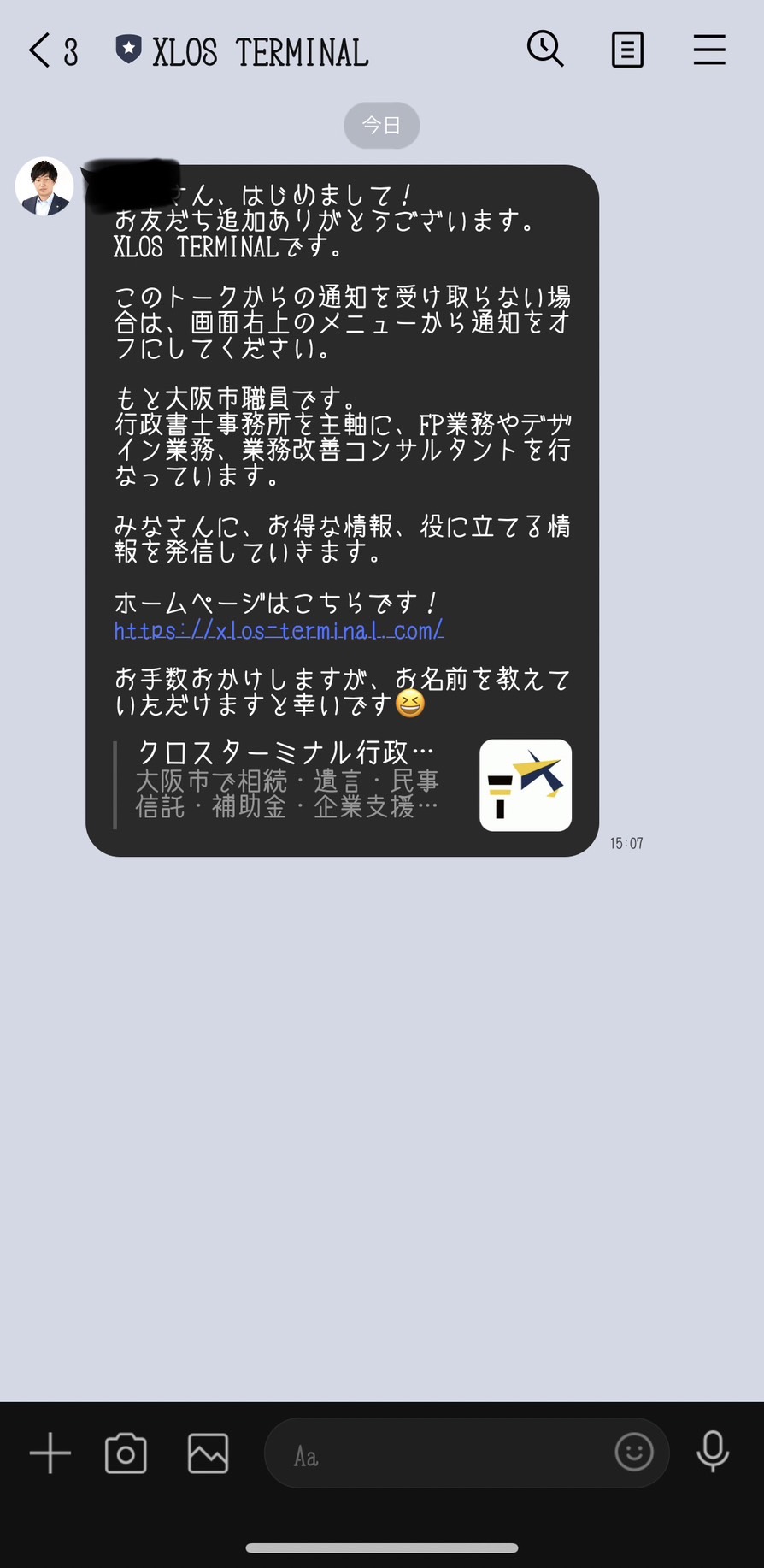
Task: Open message search in this chat
Action: (546, 50)
